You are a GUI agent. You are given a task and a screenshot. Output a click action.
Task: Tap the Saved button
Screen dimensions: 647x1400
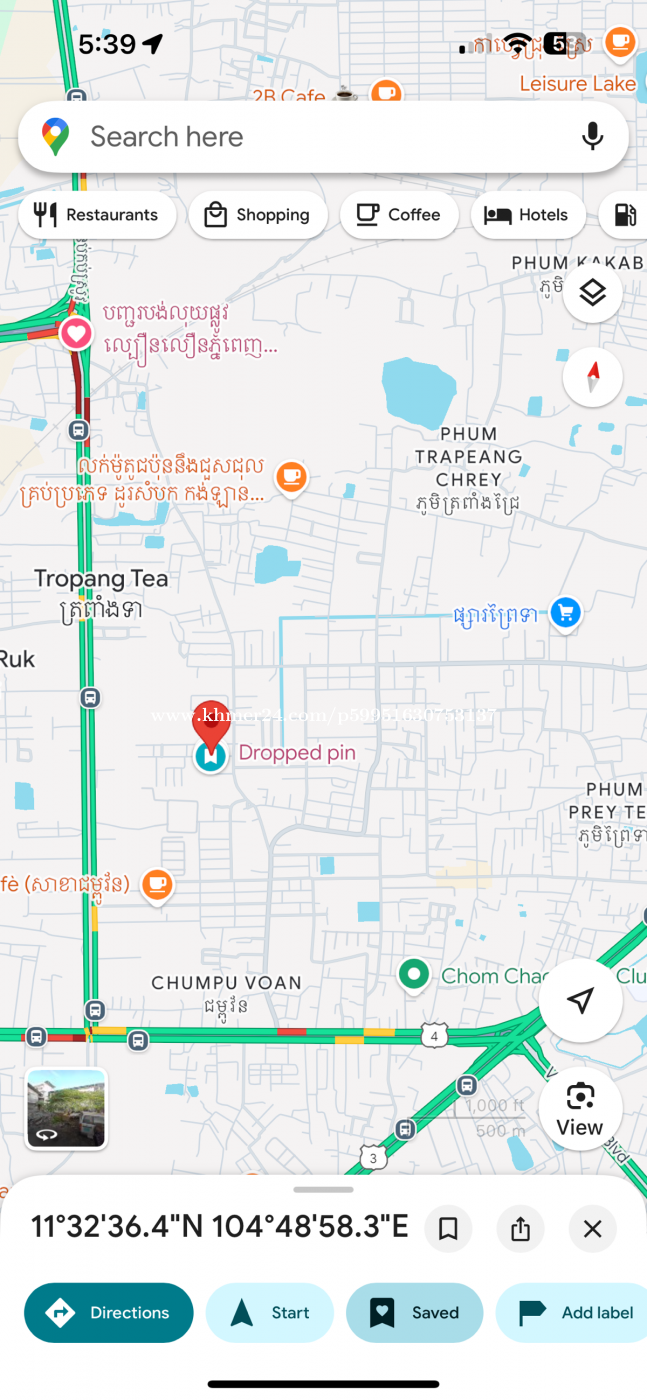point(414,1313)
